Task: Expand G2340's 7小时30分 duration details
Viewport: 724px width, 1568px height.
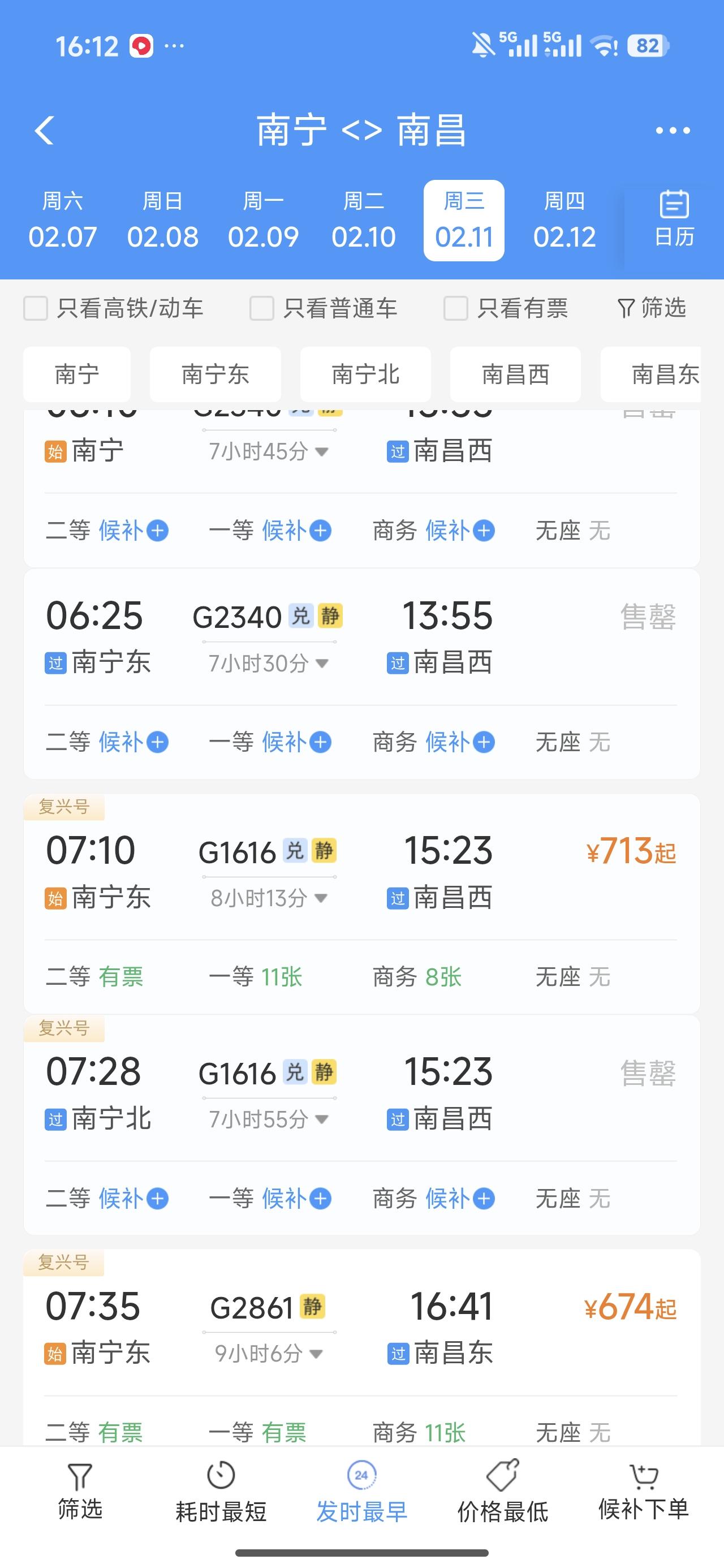Action: click(x=269, y=664)
